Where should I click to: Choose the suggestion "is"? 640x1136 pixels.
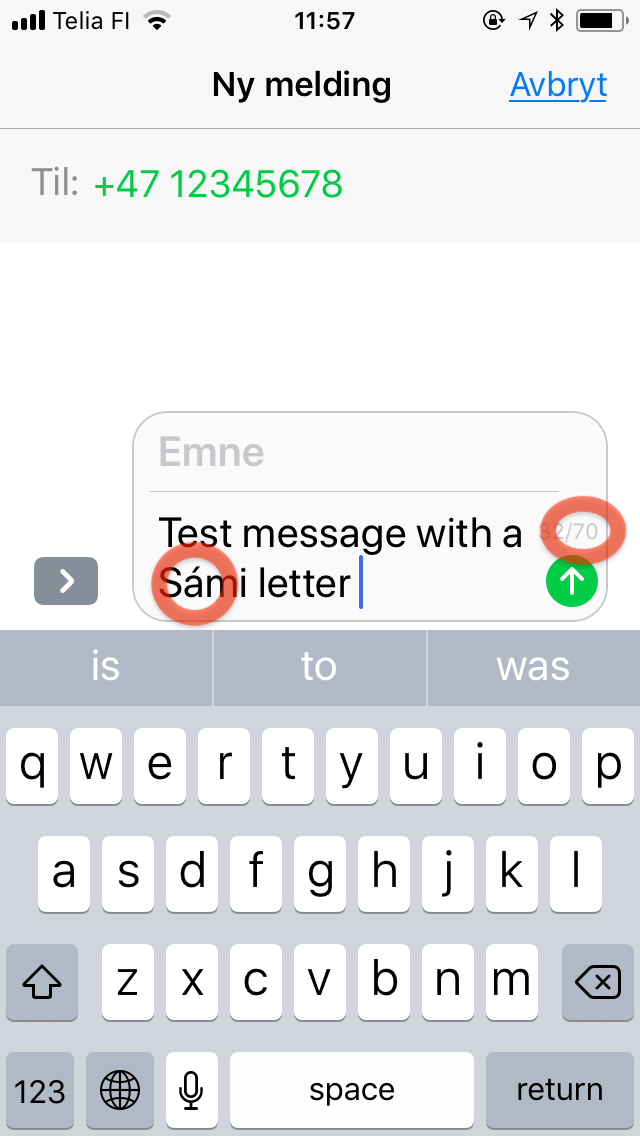(x=106, y=667)
